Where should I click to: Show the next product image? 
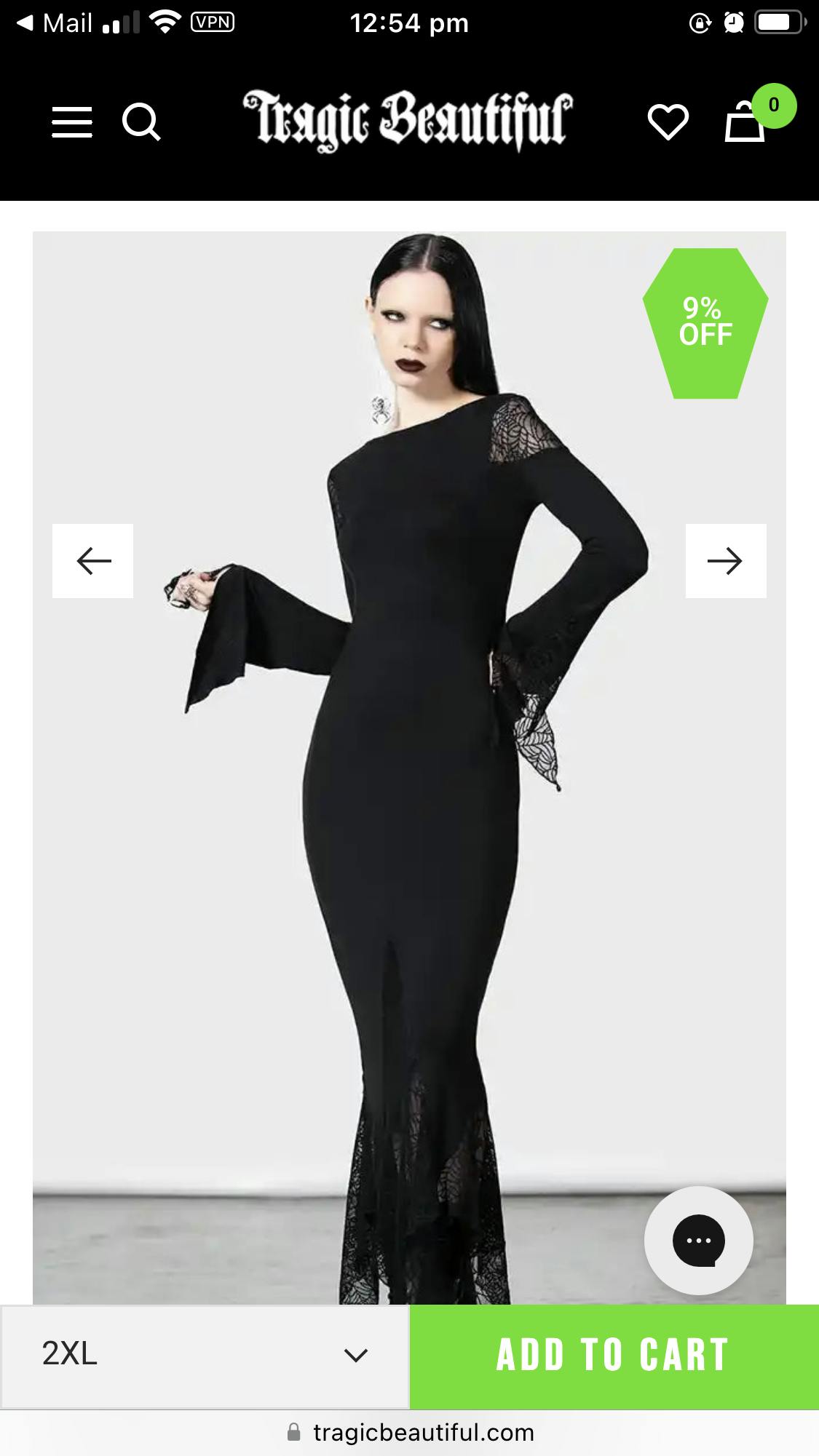coord(725,561)
